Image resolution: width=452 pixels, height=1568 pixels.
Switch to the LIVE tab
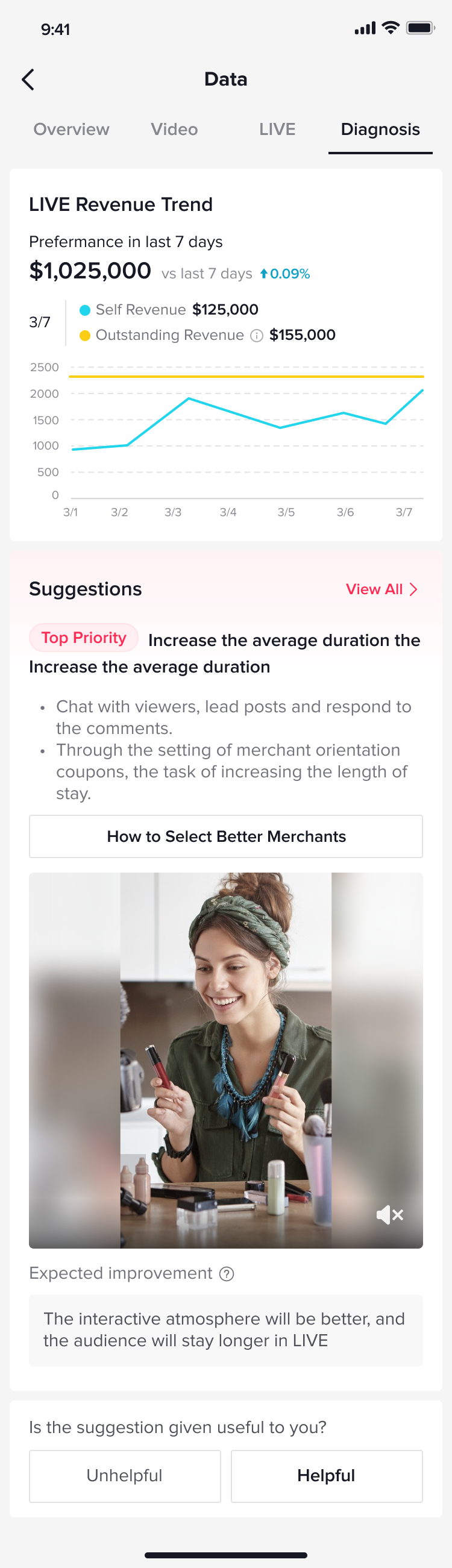pos(277,130)
